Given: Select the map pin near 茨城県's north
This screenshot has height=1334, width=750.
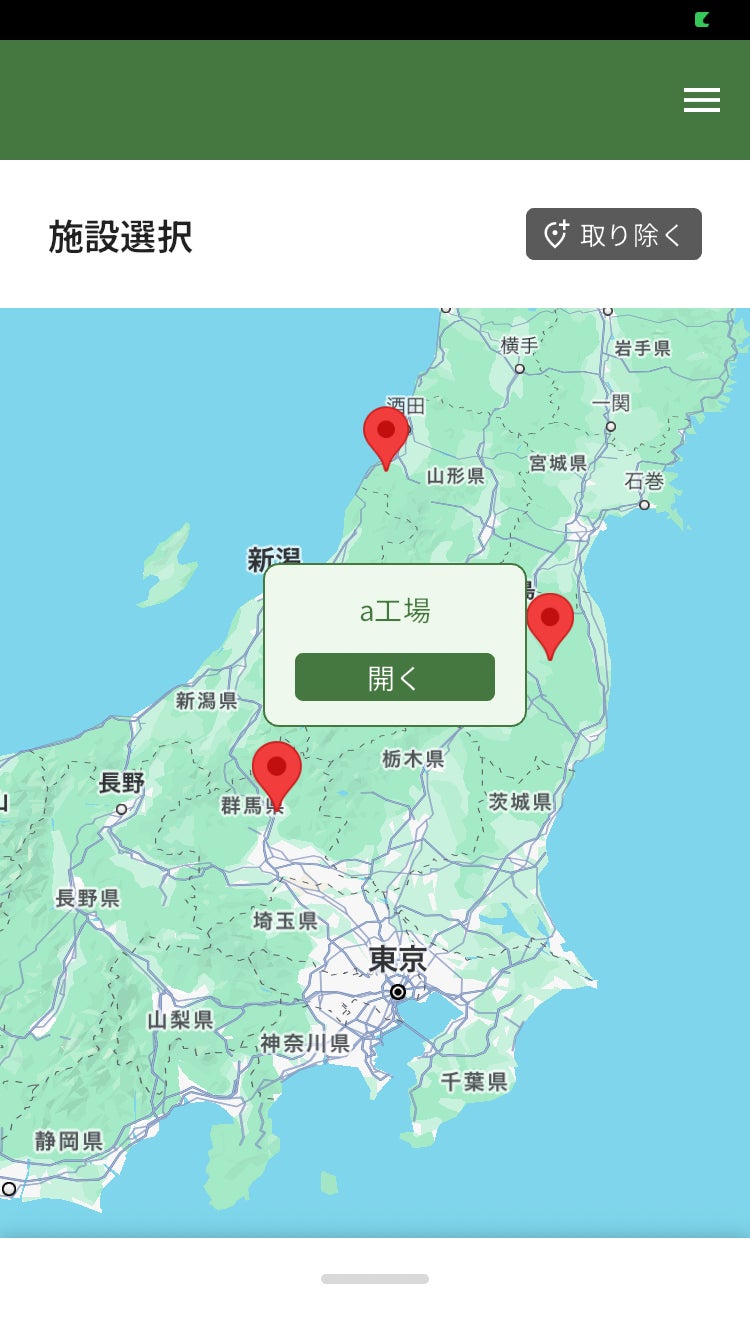Looking at the screenshot, I should tap(550, 620).
